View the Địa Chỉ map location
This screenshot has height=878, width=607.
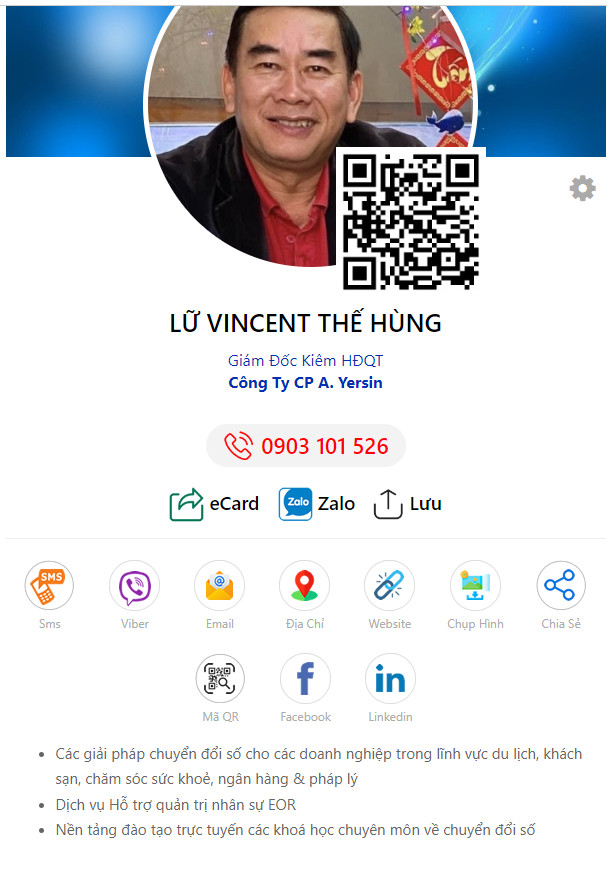click(304, 586)
